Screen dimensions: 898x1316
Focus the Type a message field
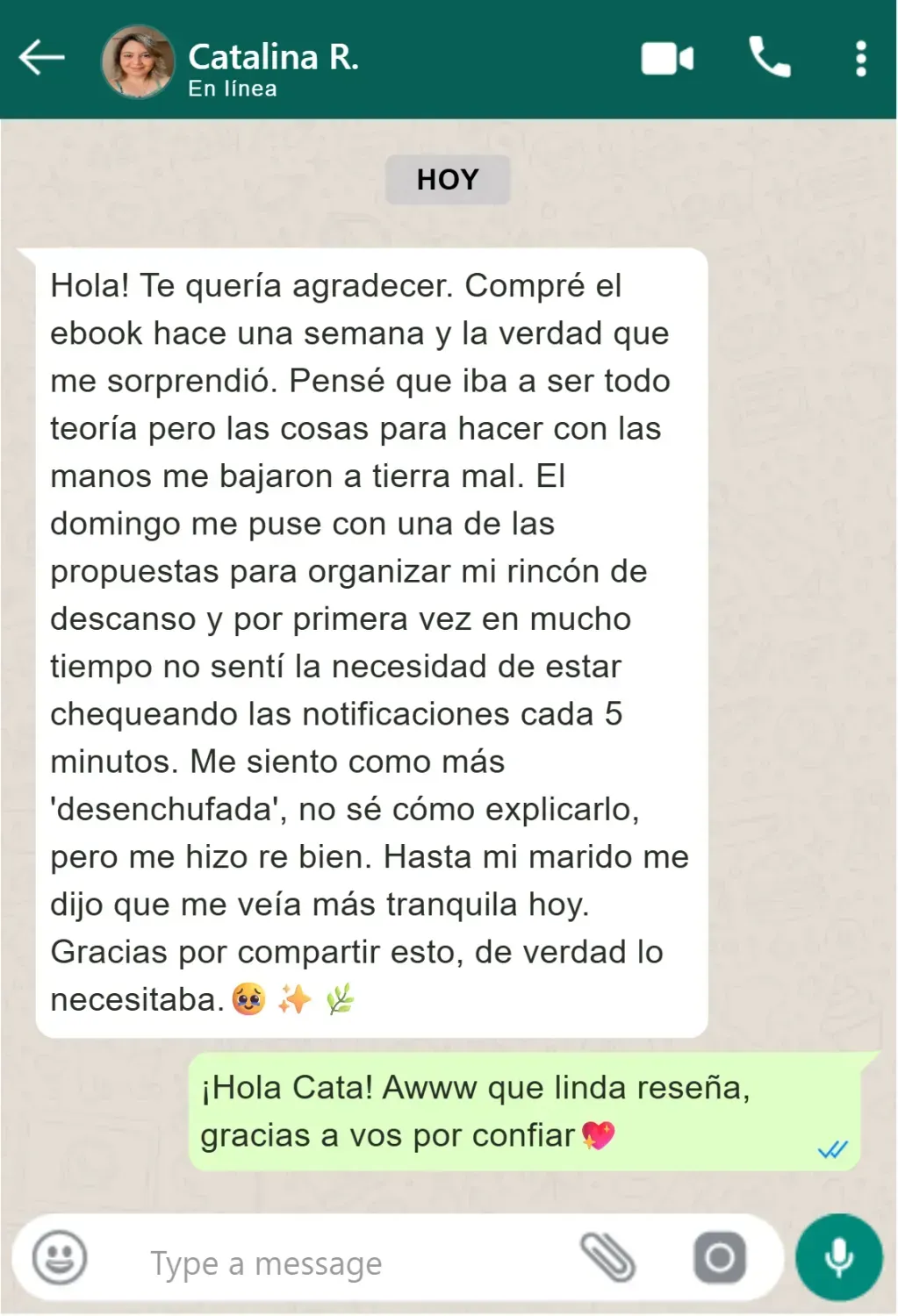[x=351, y=1263]
